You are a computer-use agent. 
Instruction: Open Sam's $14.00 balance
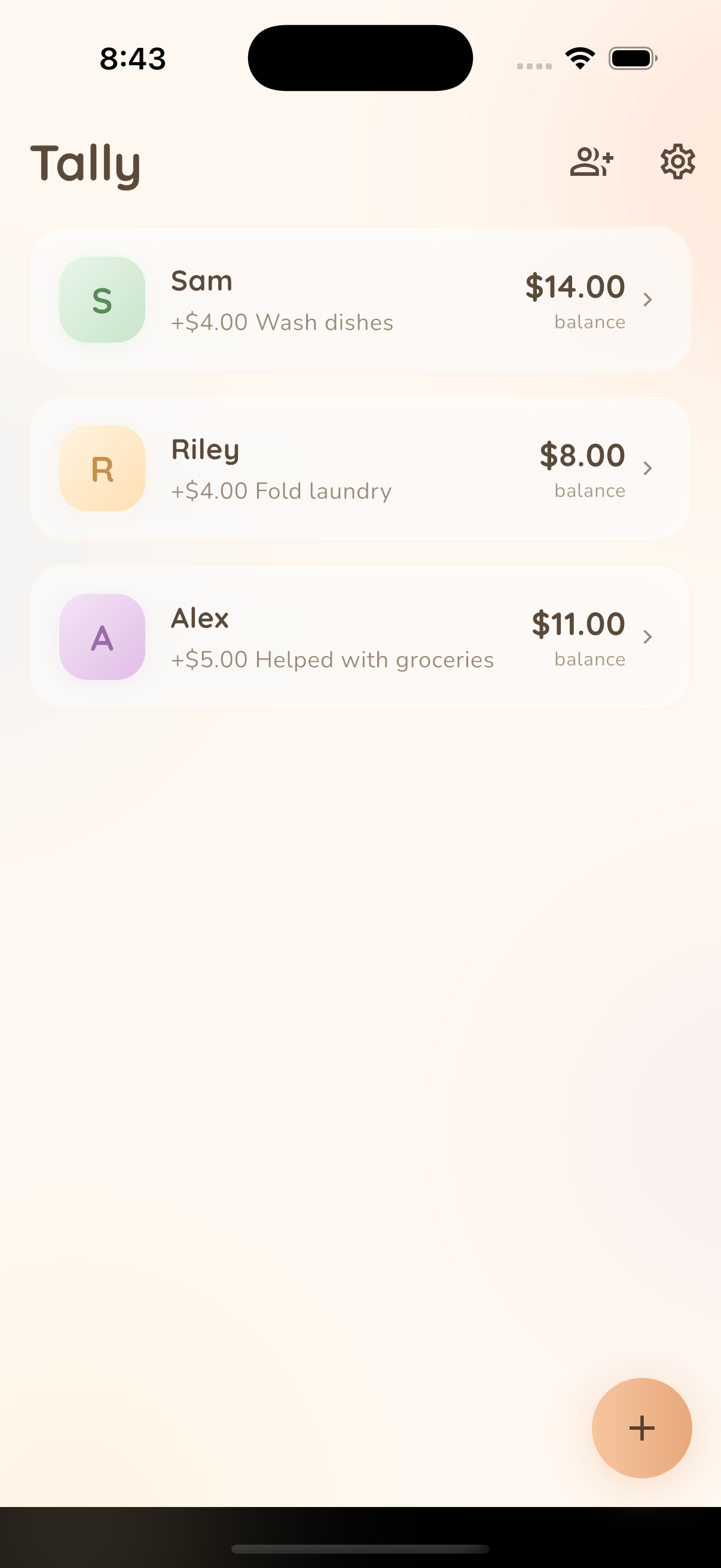tap(575, 286)
